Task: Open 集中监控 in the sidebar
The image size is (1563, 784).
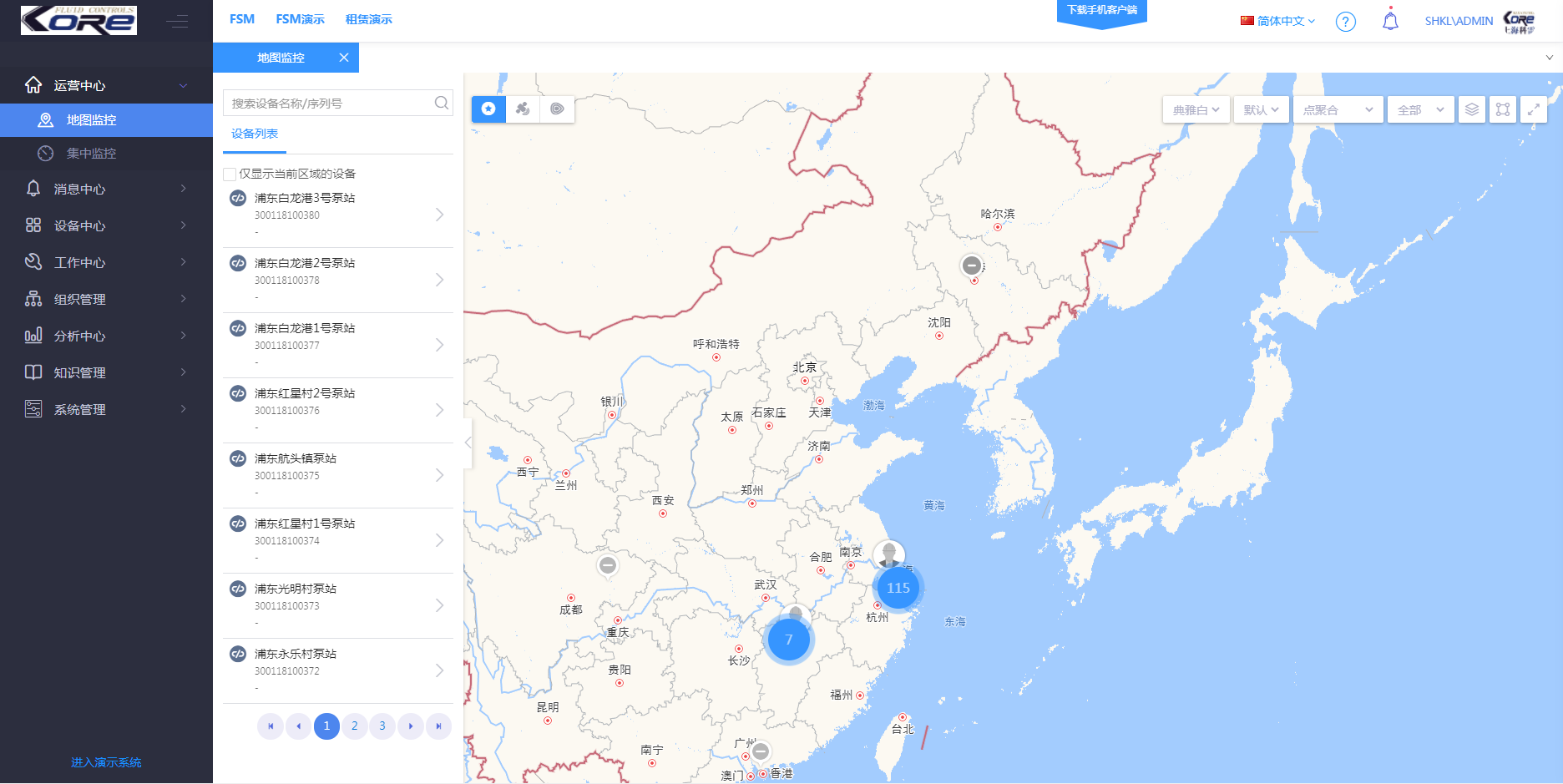Action: click(x=91, y=154)
